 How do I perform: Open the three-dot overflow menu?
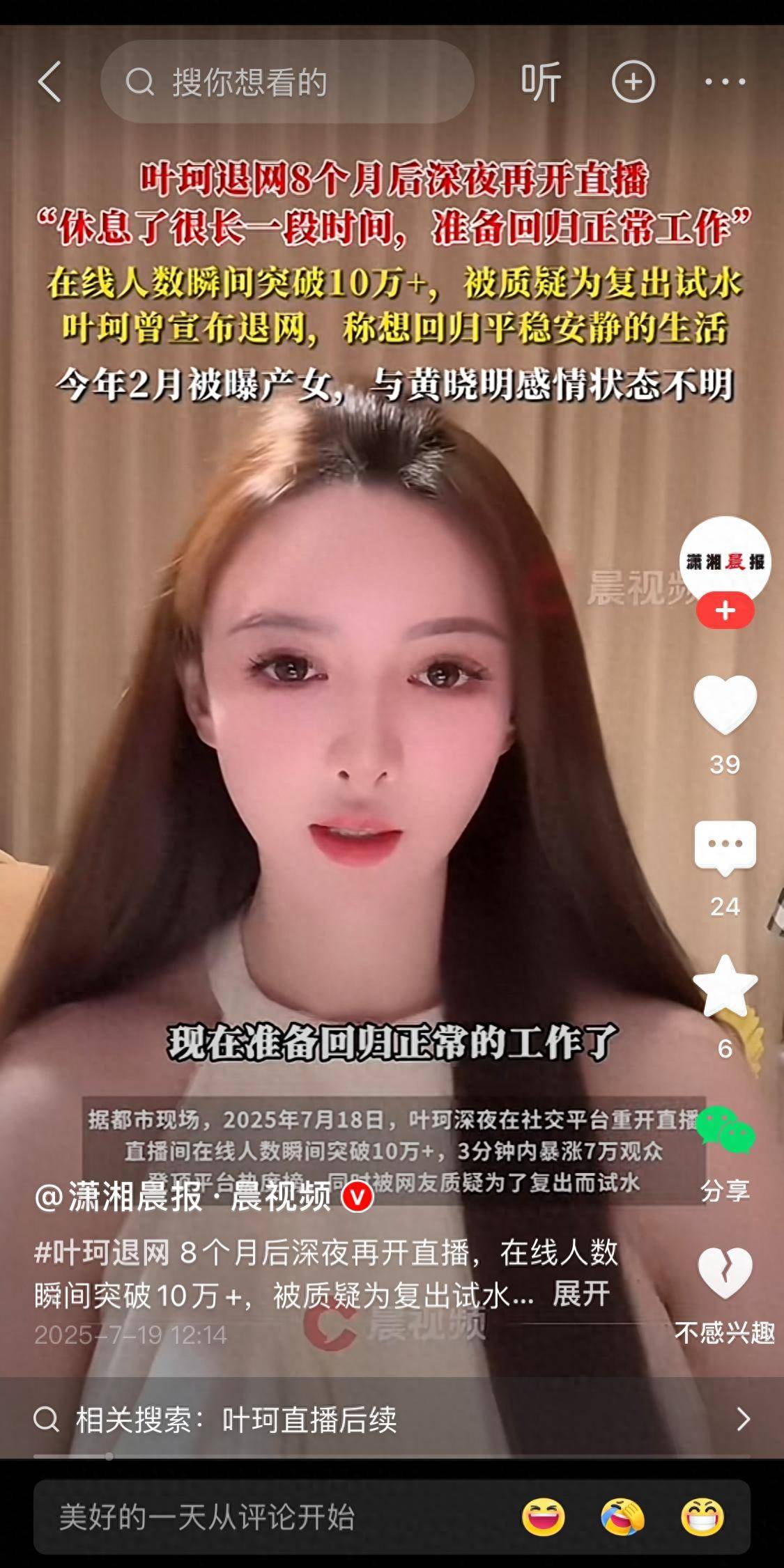pyautogui.click(x=725, y=82)
